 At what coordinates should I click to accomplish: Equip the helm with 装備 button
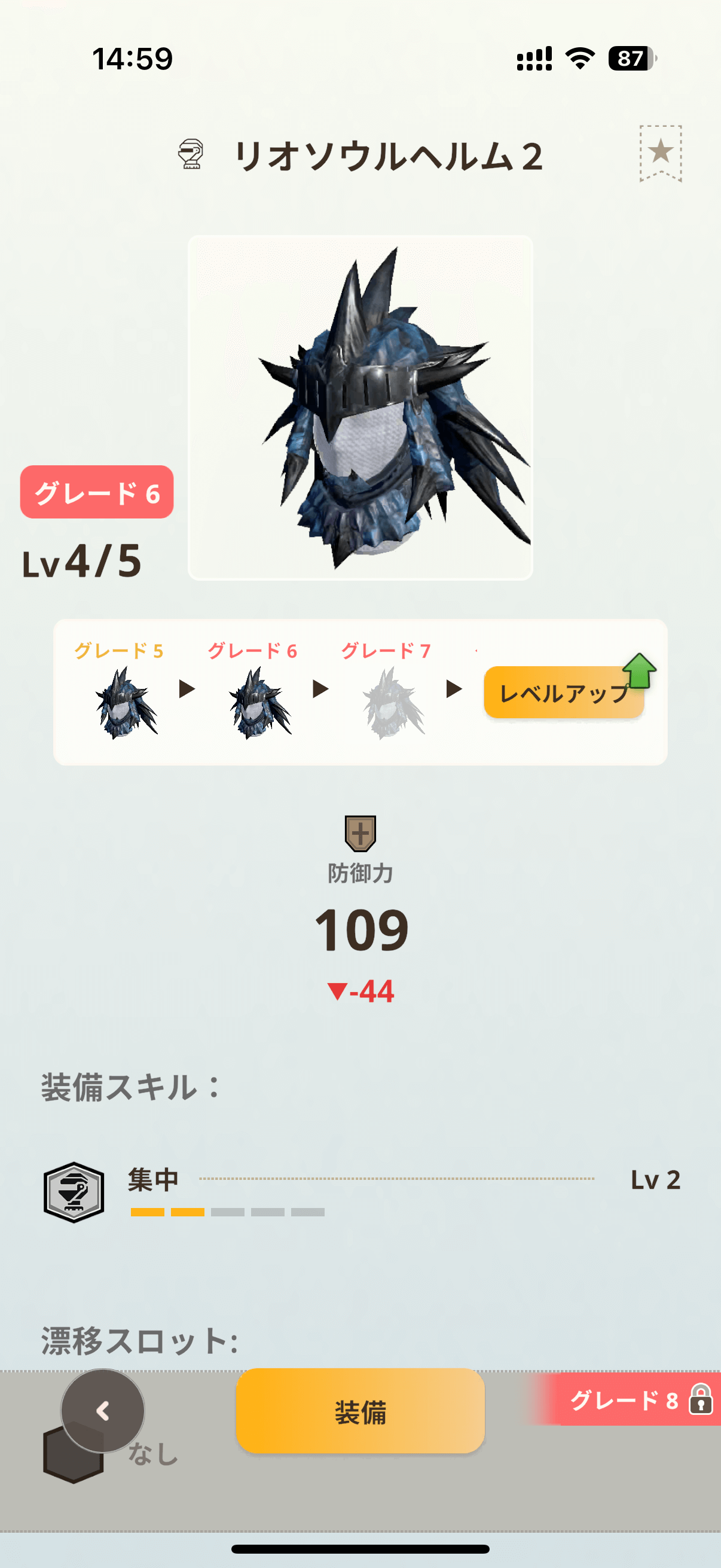click(x=360, y=1411)
